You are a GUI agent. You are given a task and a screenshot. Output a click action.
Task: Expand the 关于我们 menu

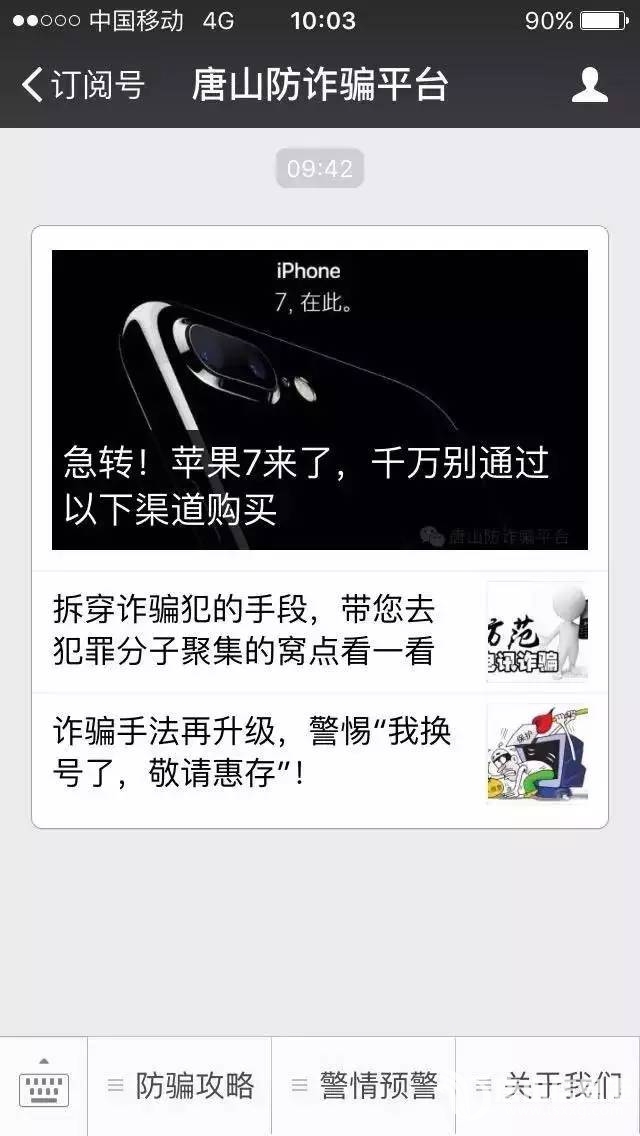coord(548,1086)
